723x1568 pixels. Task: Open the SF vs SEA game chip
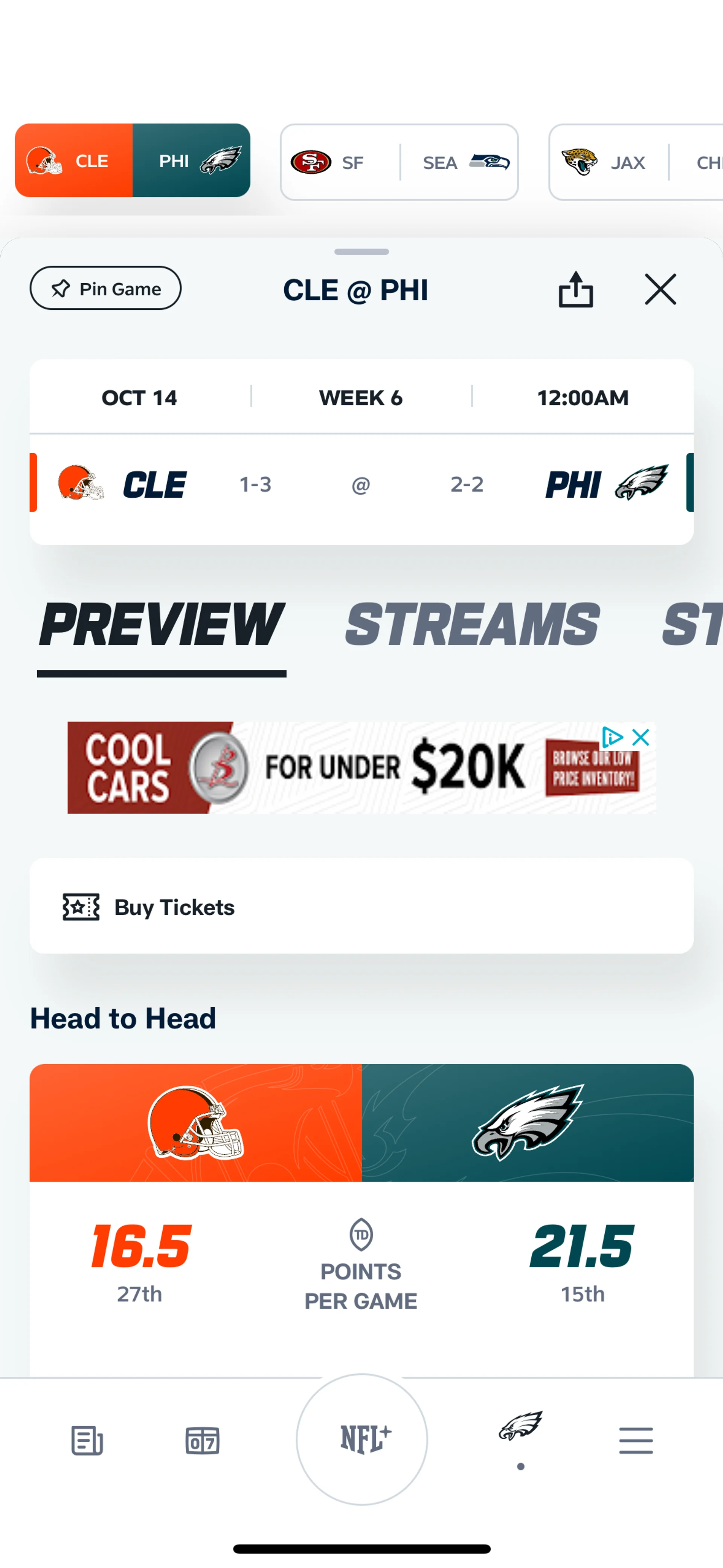point(399,162)
